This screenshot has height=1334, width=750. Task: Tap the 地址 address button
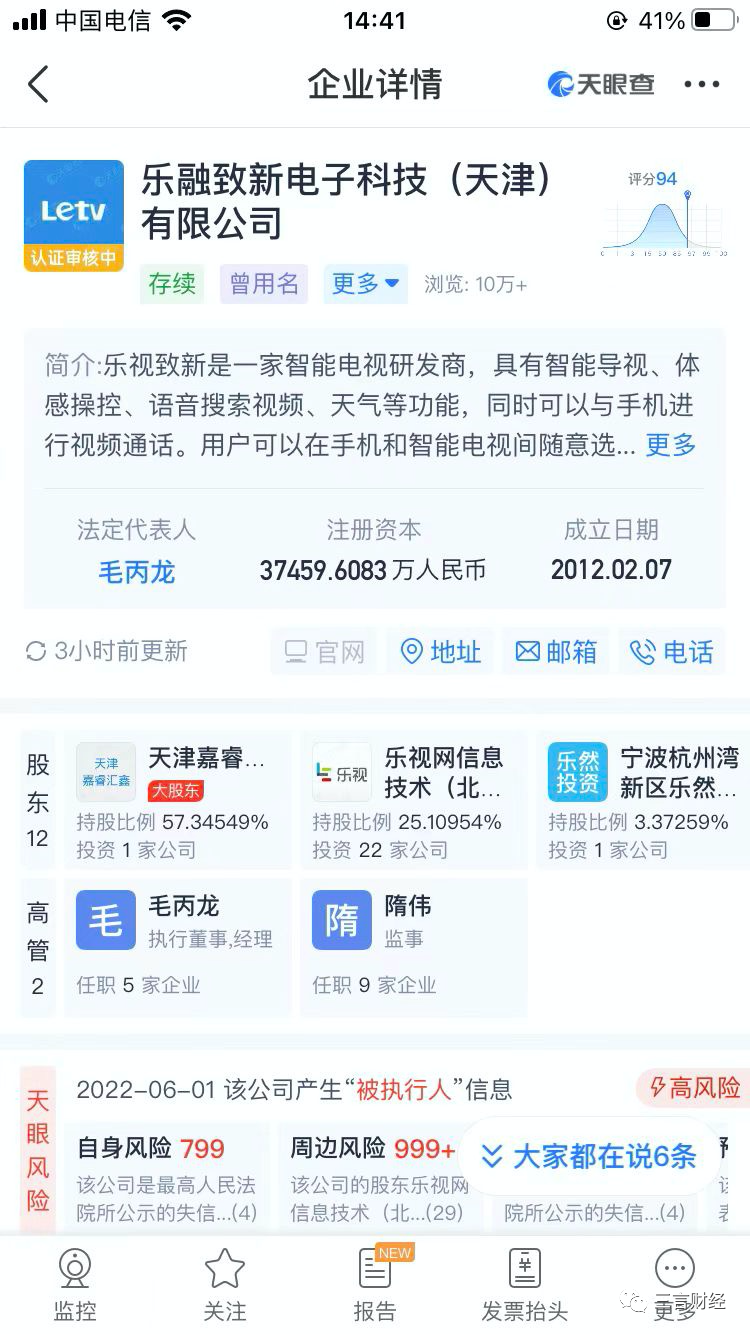pos(441,652)
